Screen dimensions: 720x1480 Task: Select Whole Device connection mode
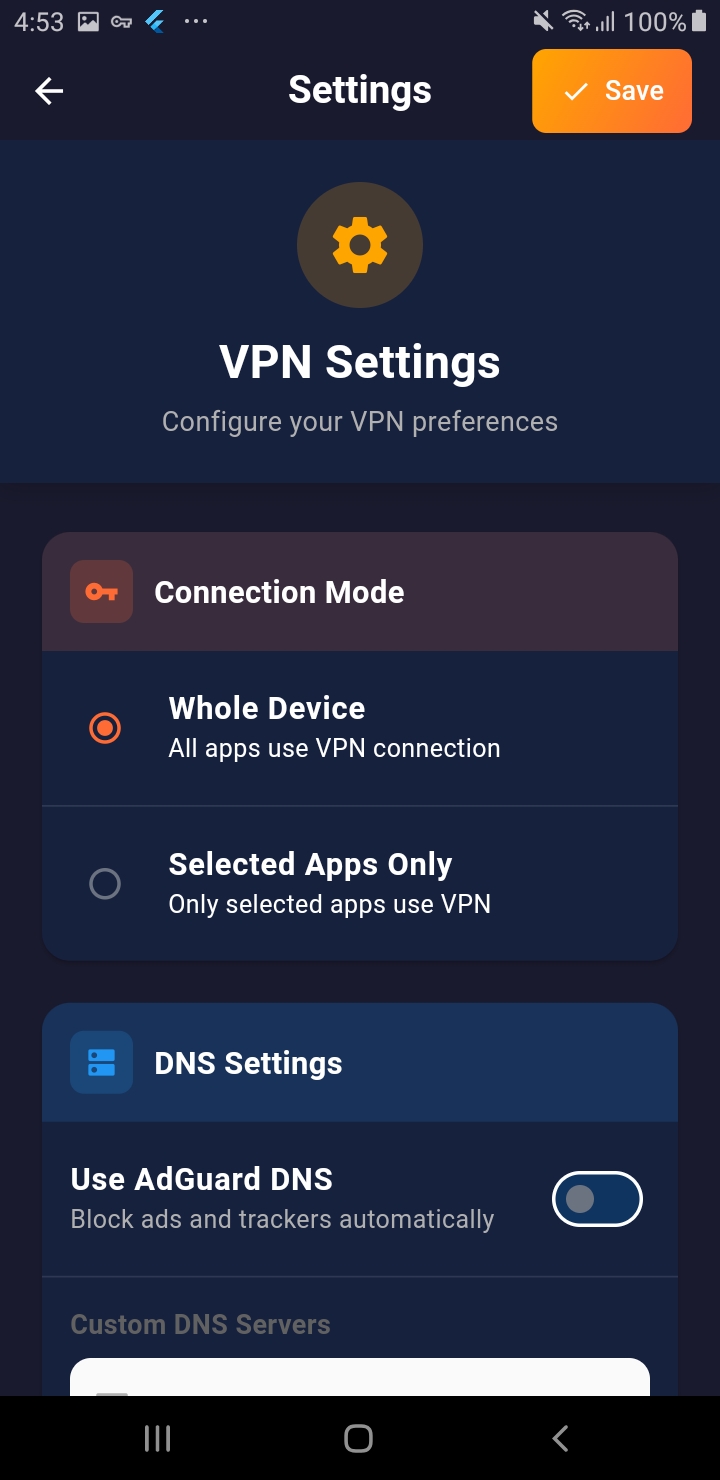[105, 728]
